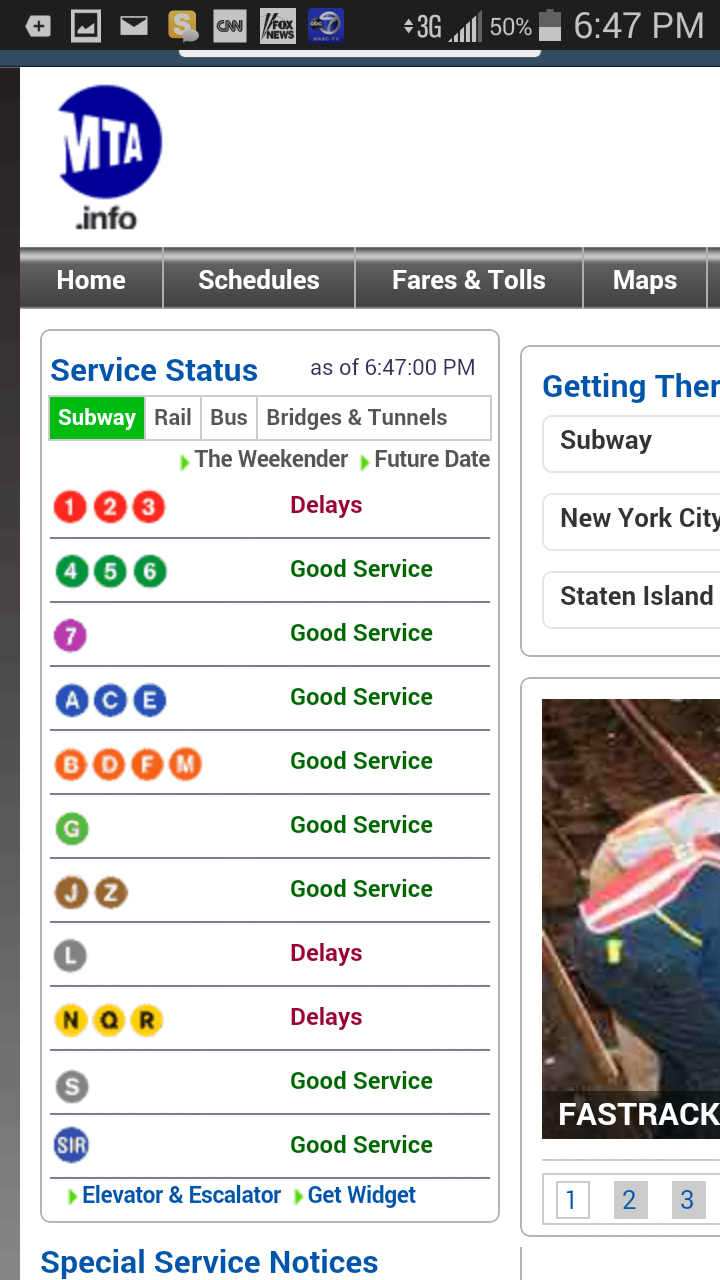Screen dimensions: 720x1280
Task: View L line delays details
Action: (x=326, y=953)
